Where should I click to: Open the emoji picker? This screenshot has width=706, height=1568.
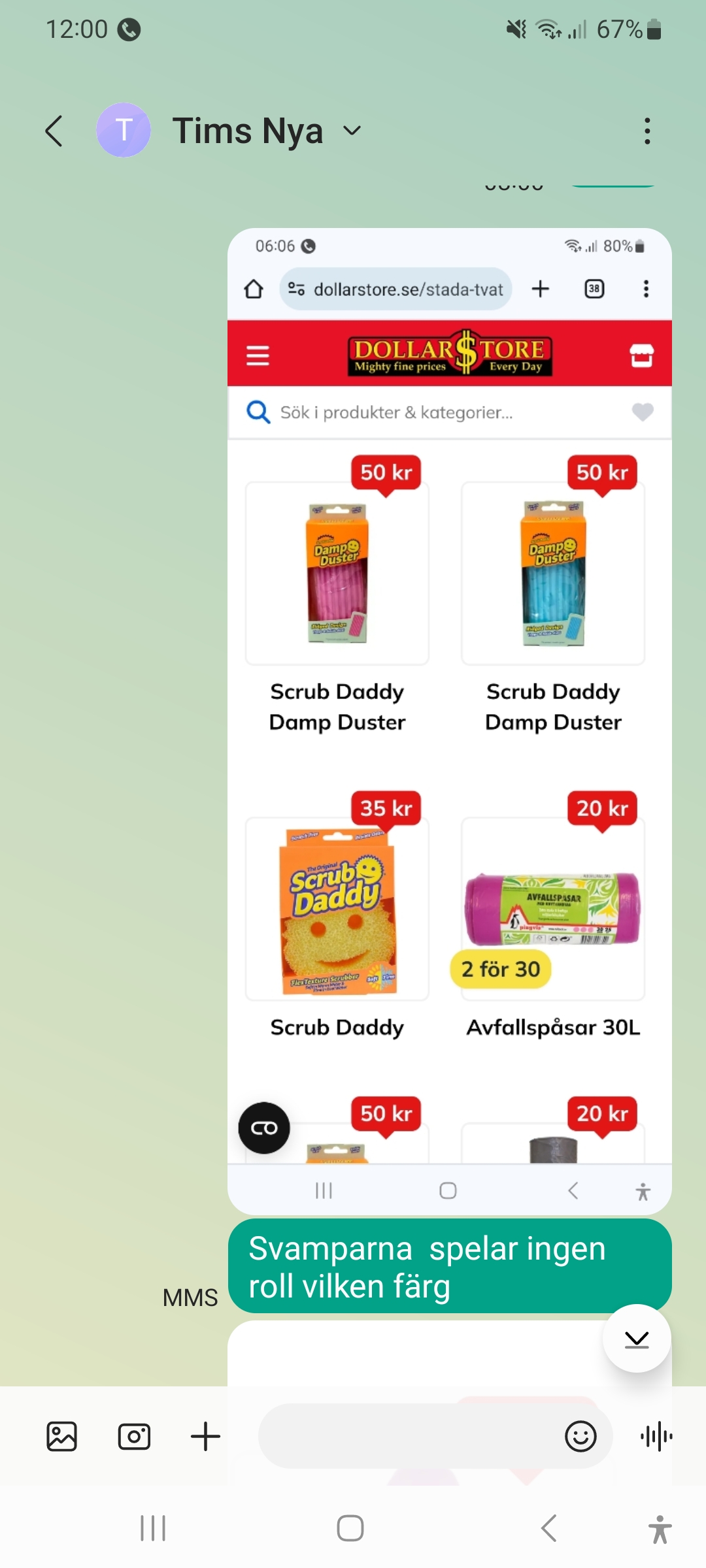pyautogui.click(x=580, y=1437)
